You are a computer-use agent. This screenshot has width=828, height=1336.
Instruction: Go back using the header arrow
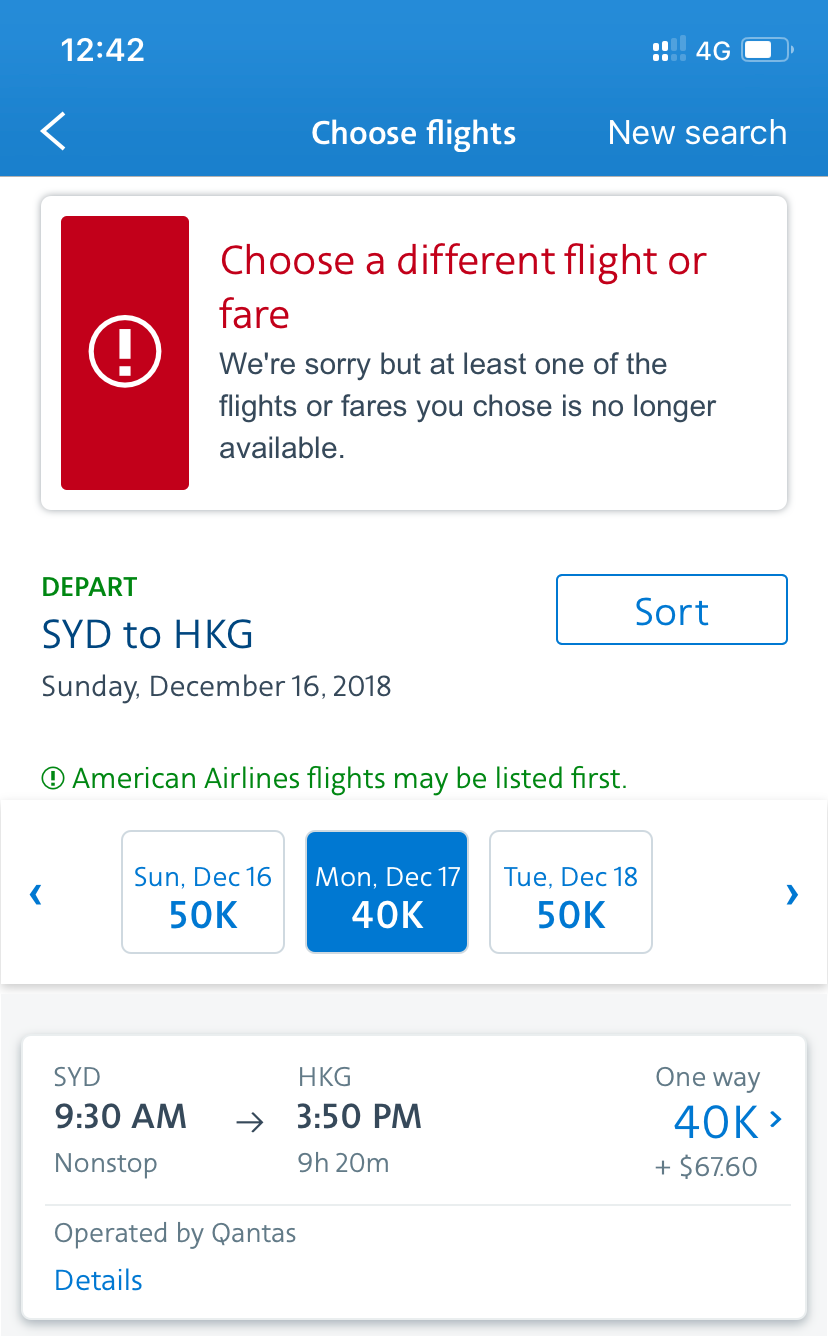[x=53, y=132]
